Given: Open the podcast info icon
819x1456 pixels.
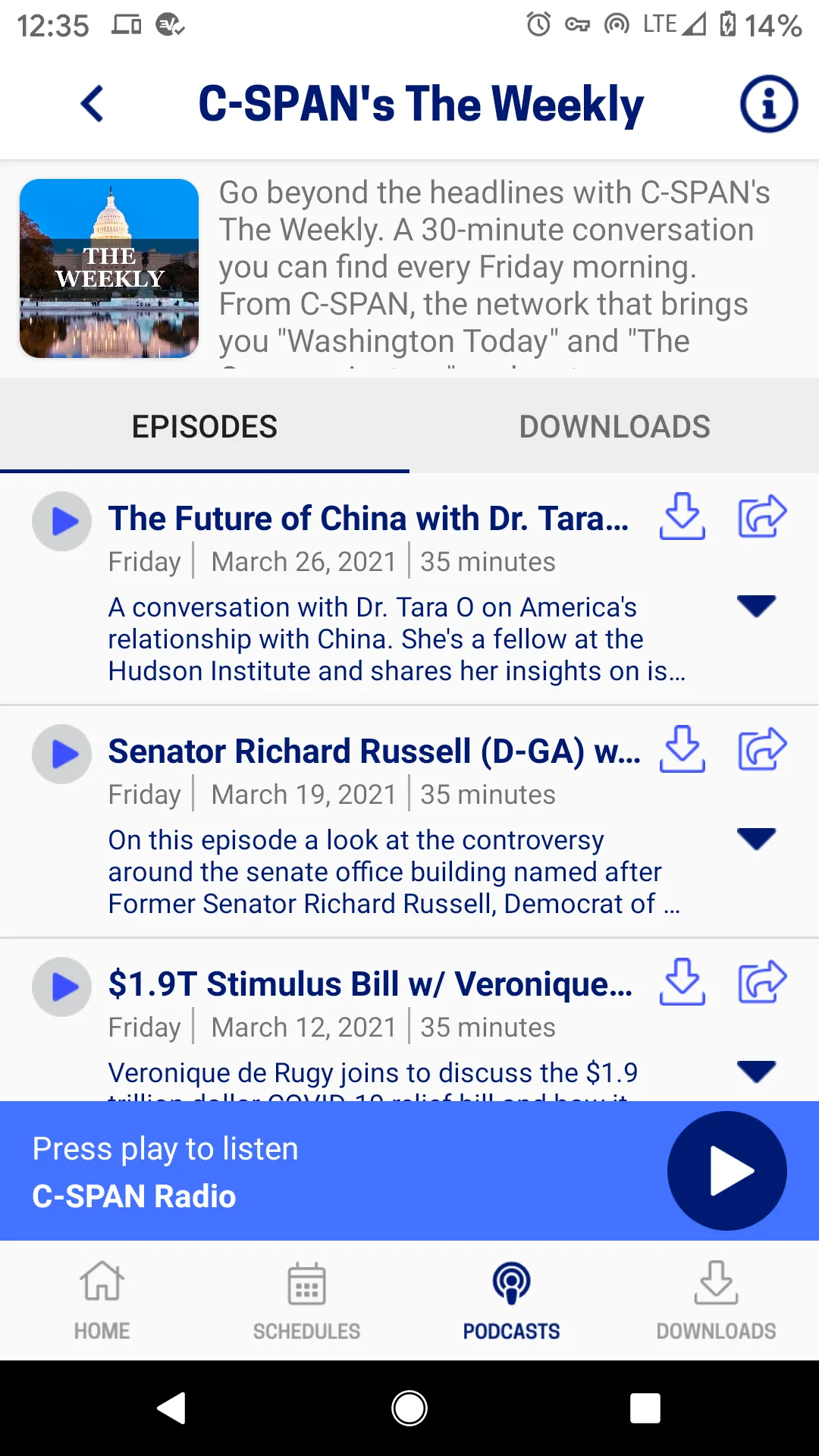Looking at the screenshot, I should click(x=769, y=104).
